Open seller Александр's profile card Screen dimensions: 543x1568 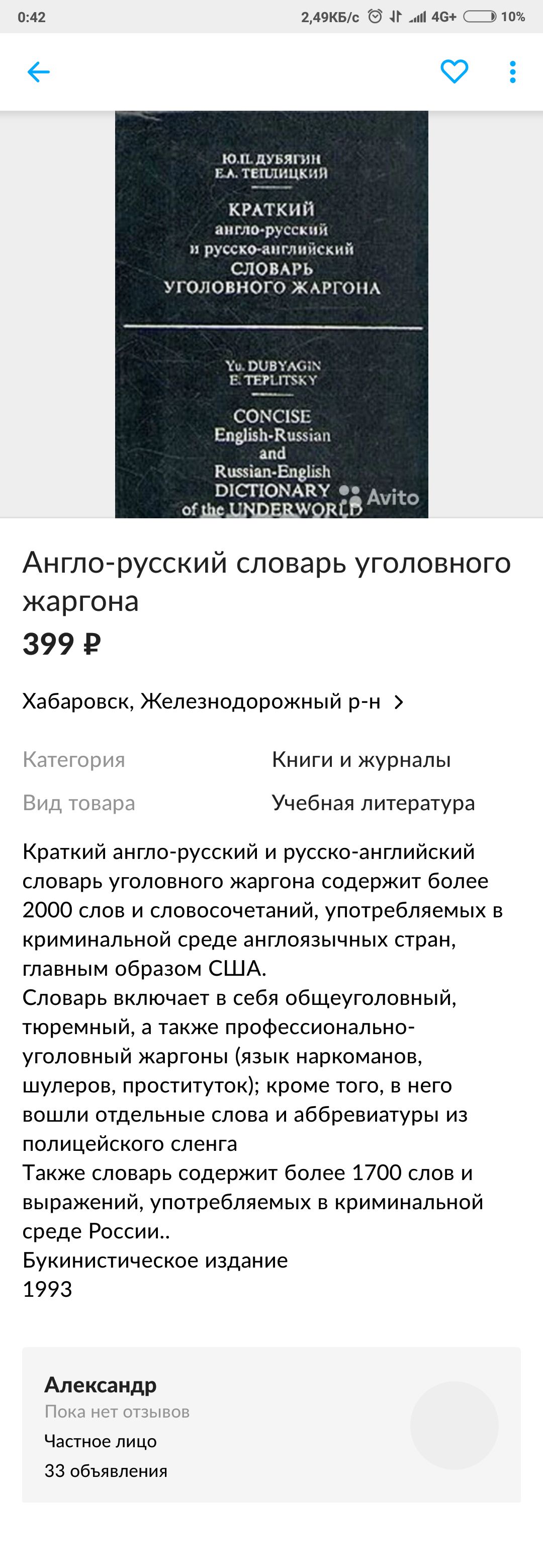[x=271, y=1425]
